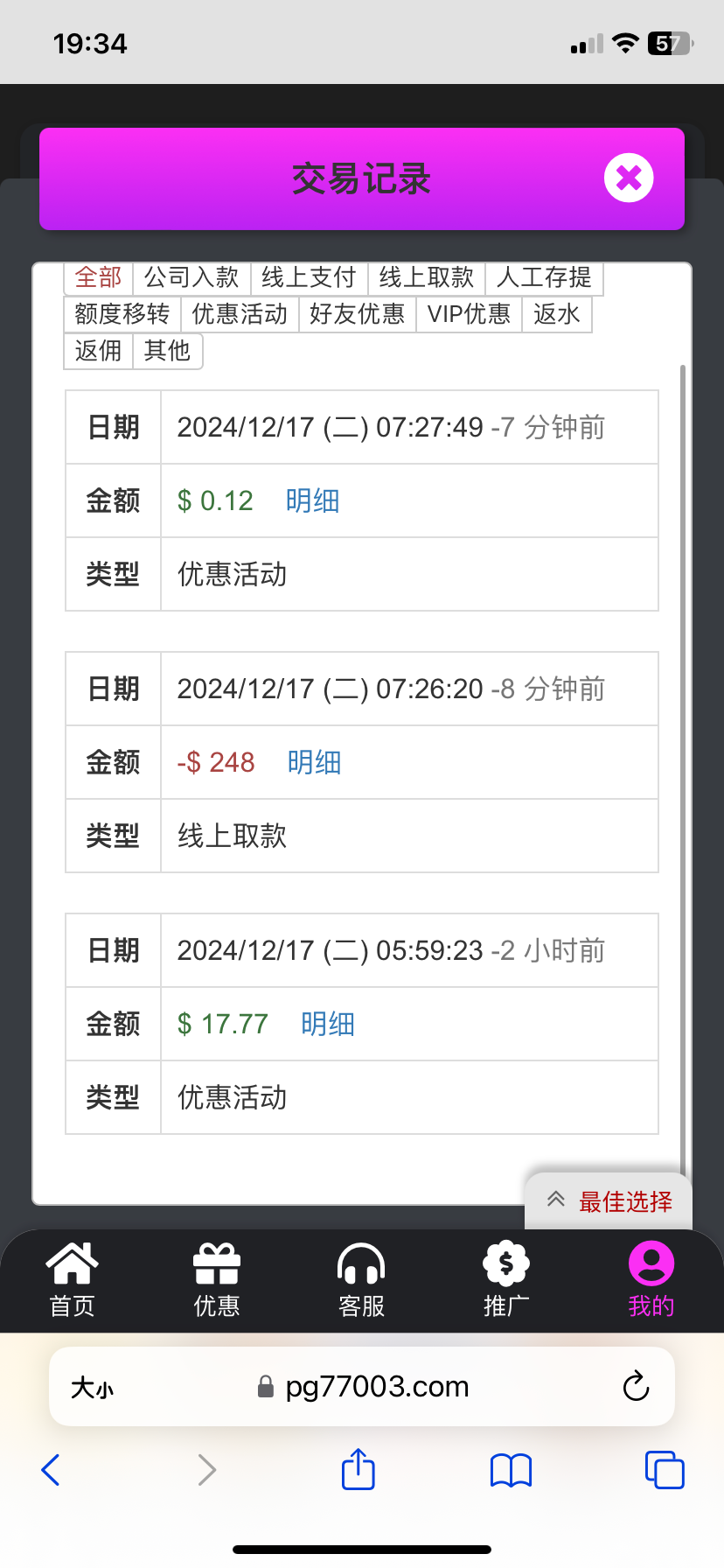Image resolution: width=724 pixels, height=1568 pixels.
Task: Go to the 首页 tab
Action: (72, 1279)
